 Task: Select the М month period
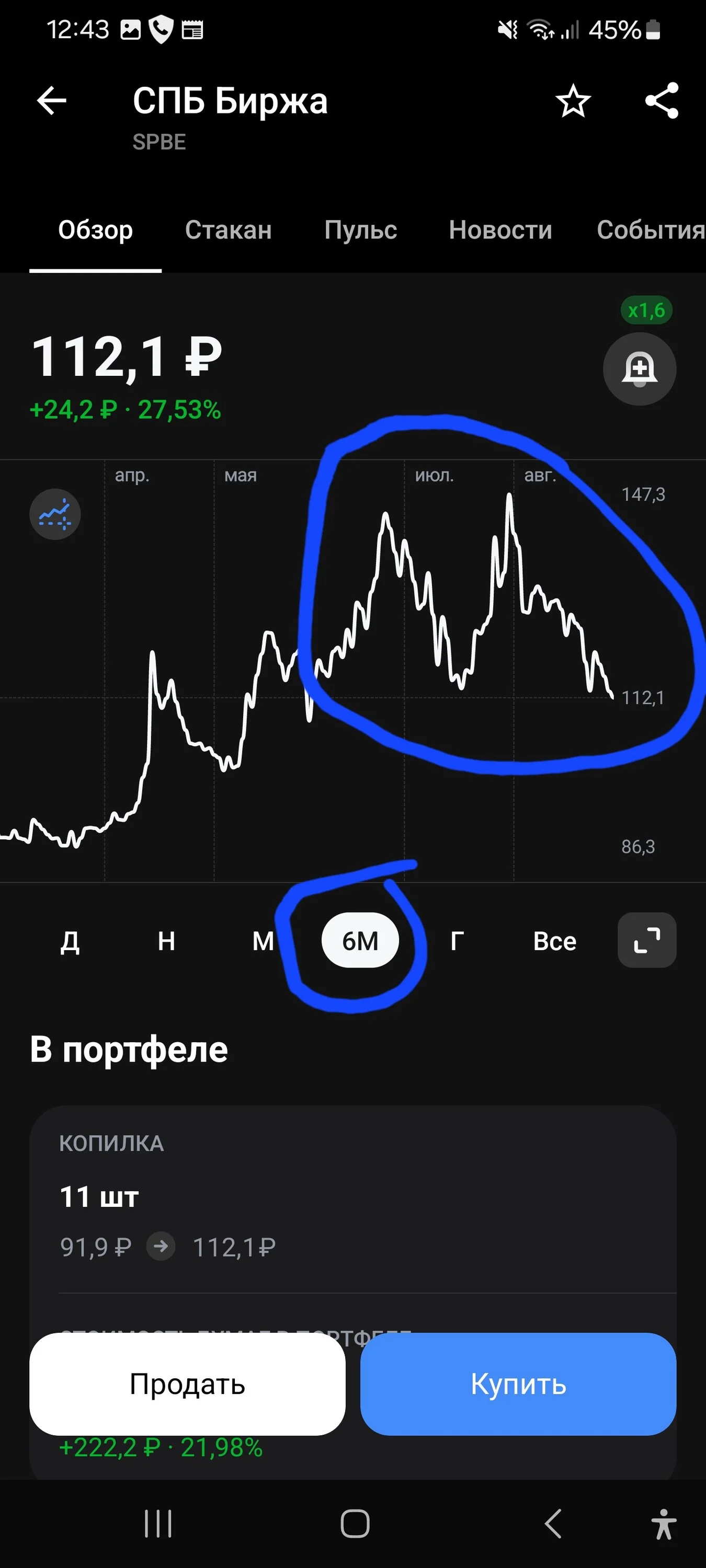(263, 941)
